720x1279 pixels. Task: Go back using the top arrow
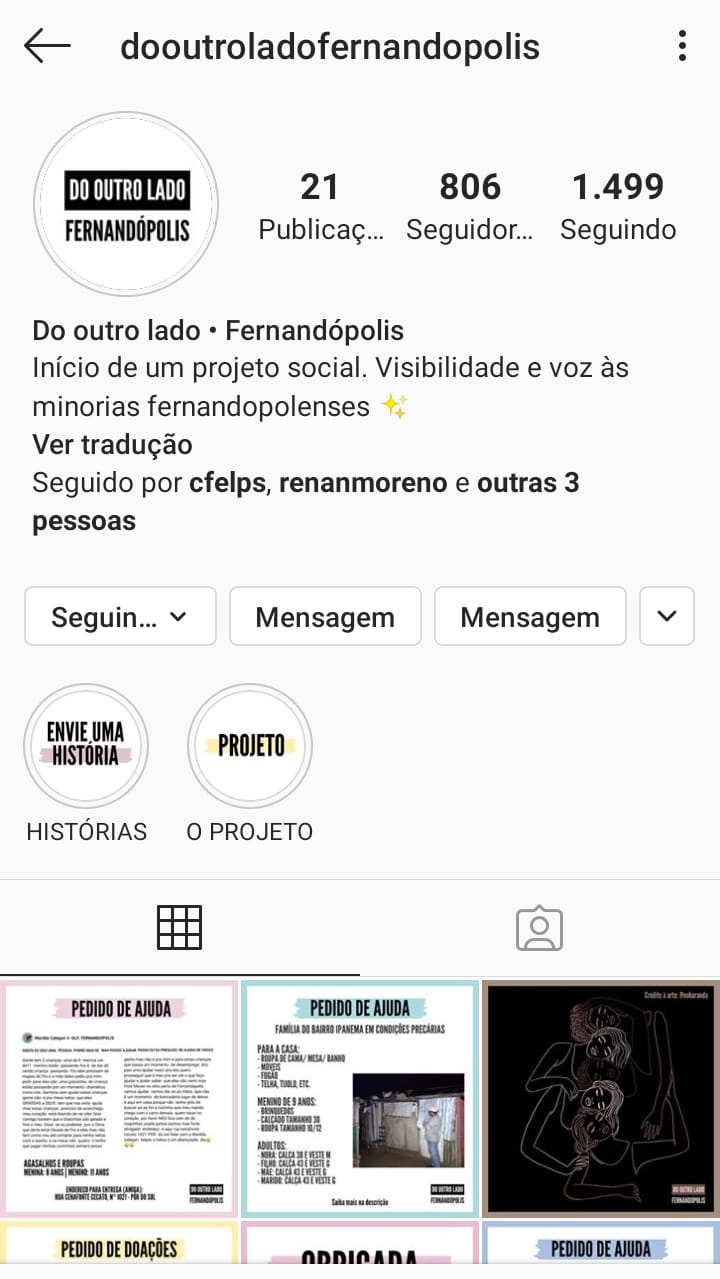click(47, 46)
